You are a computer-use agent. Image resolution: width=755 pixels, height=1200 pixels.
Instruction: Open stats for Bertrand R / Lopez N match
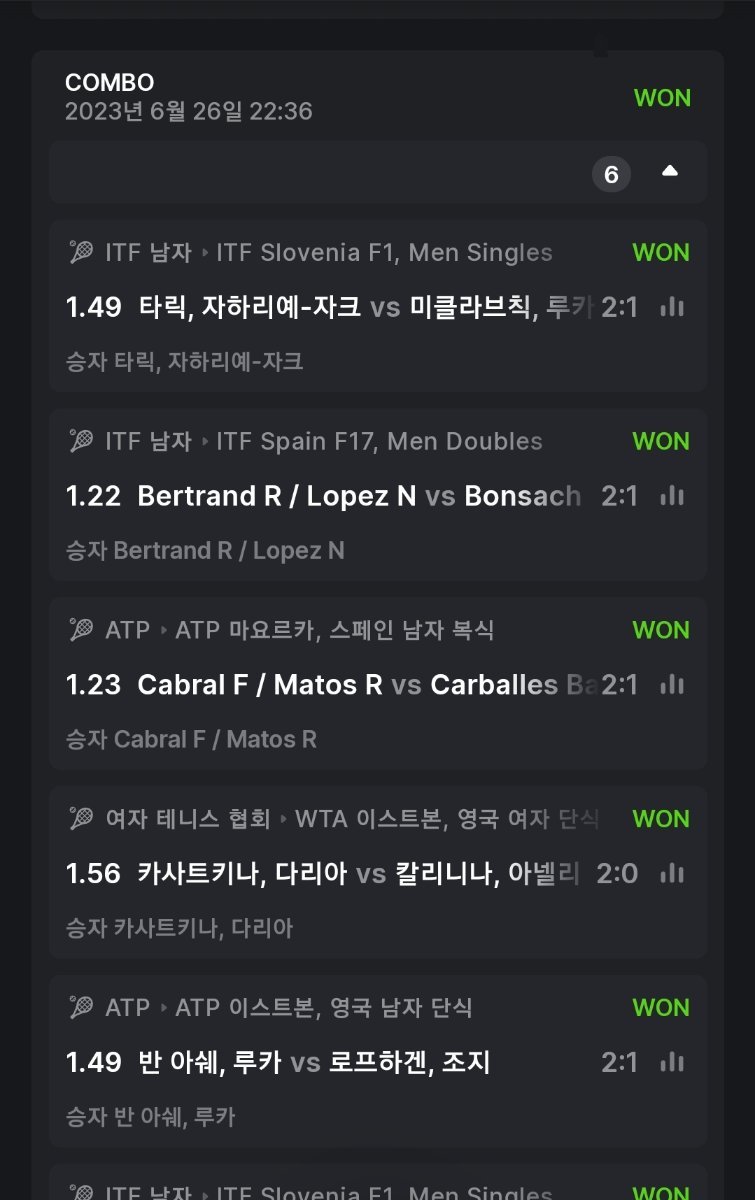click(672, 495)
